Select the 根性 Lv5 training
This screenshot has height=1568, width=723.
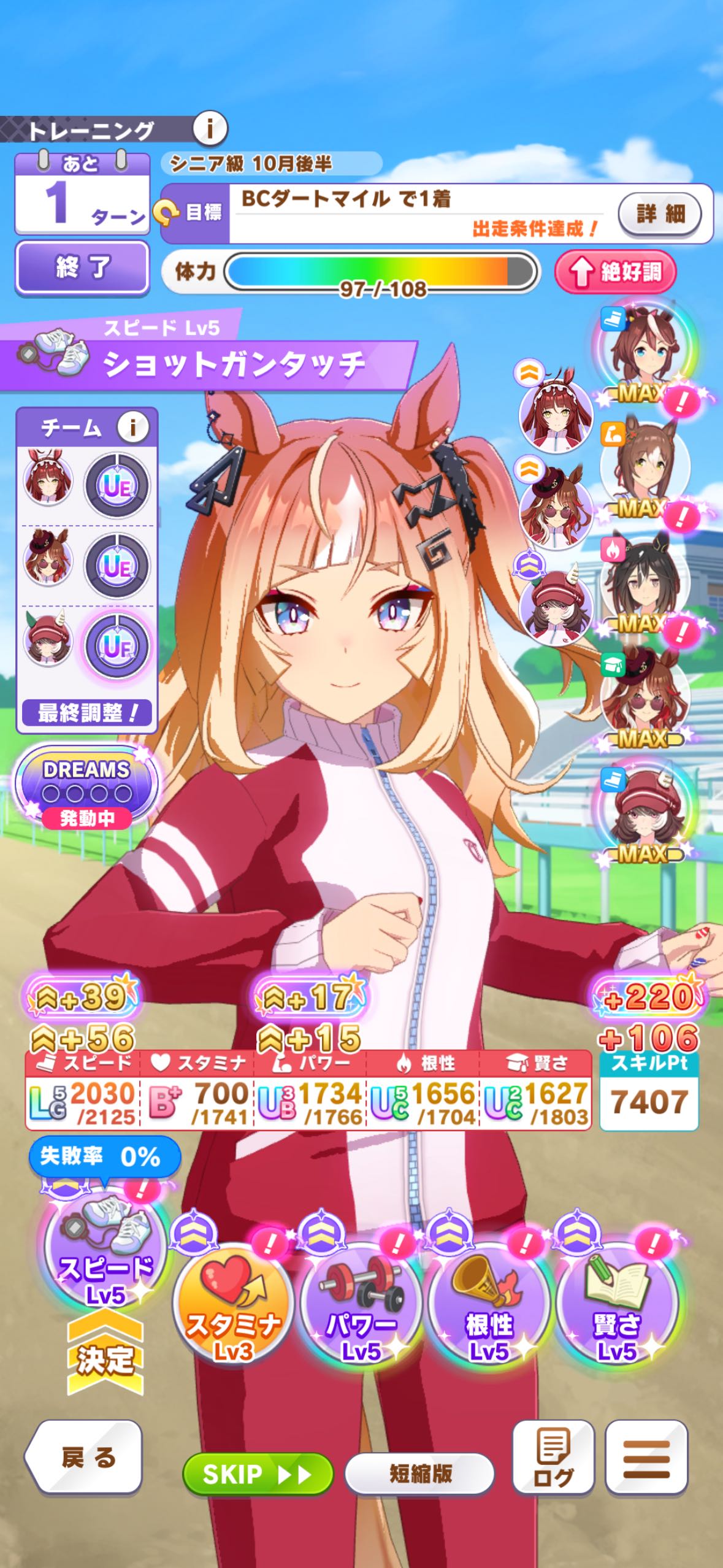(489, 1304)
